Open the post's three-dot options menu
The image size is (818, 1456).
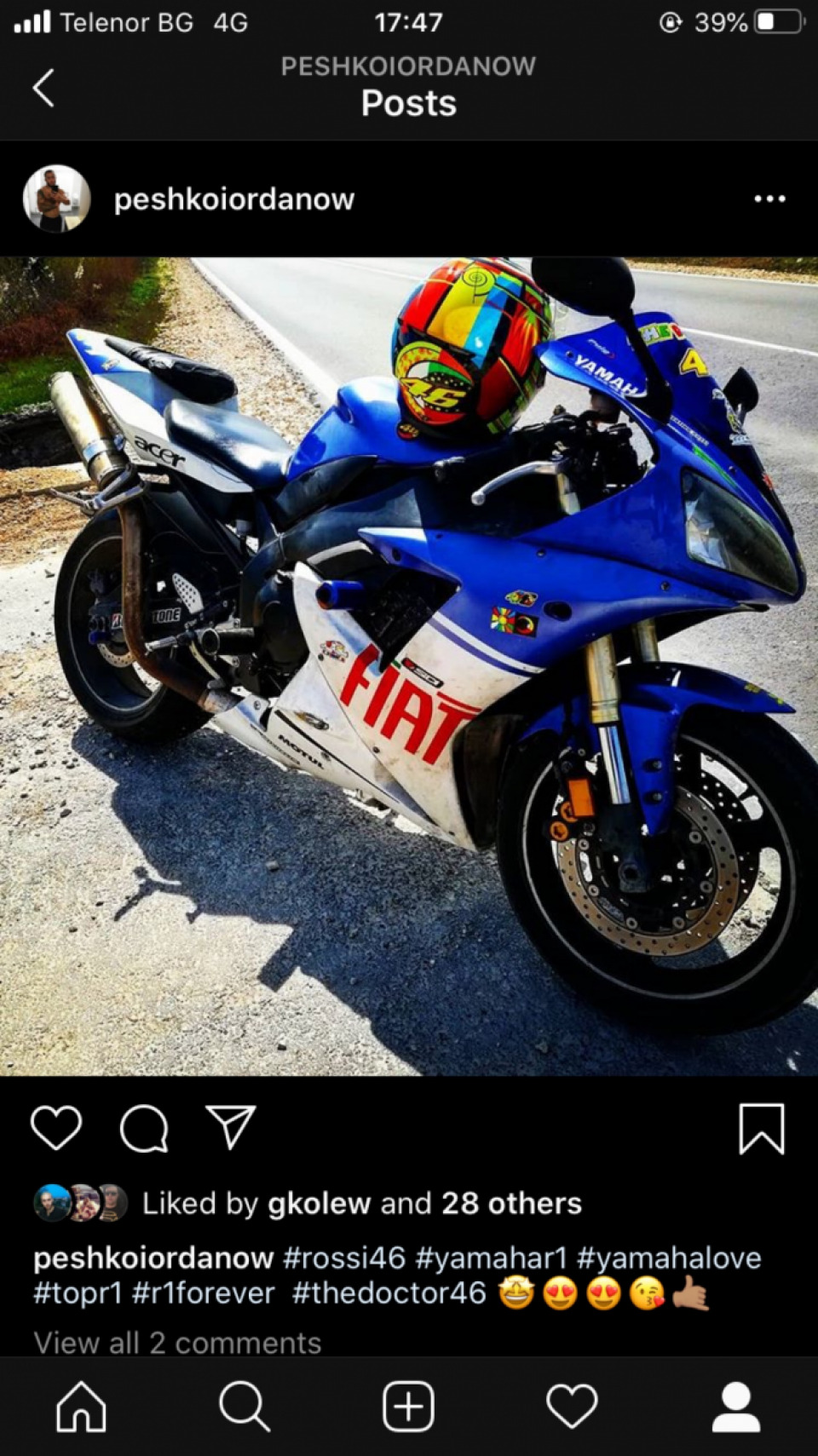[x=769, y=199]
